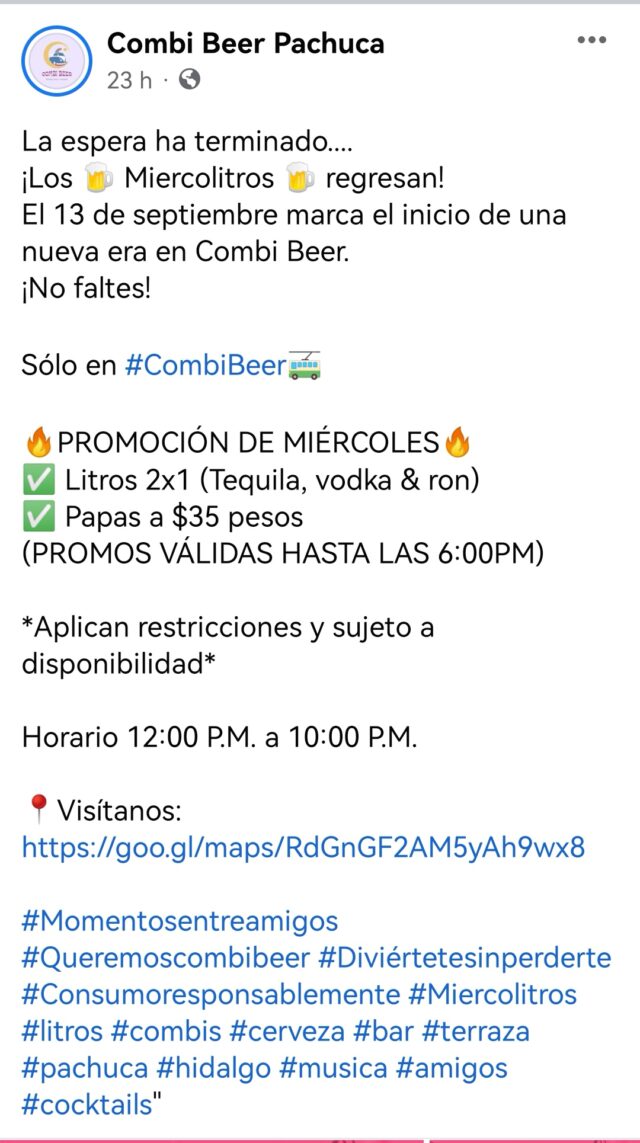Open the #Consumoresponsablemente hashtag

[x=210, y=994]
